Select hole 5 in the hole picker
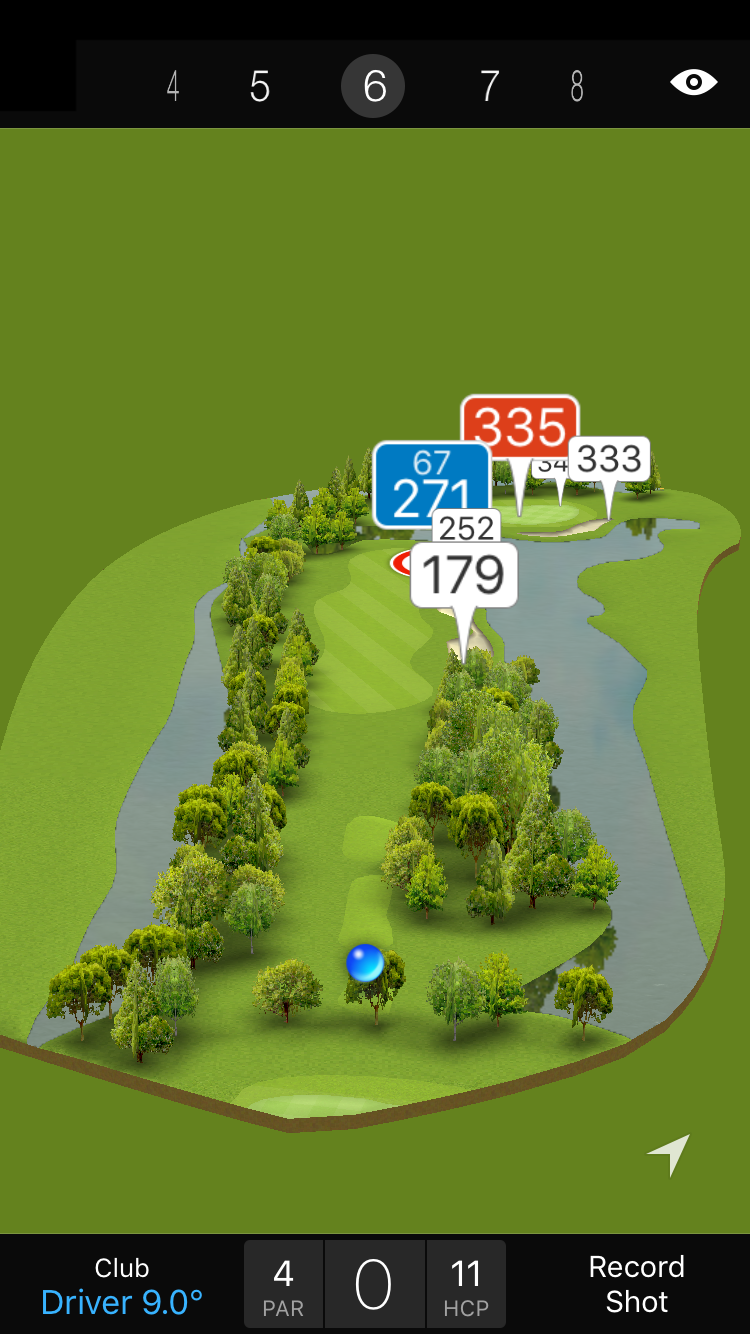Screen dimensions: 750x1334 click(x=260, y=87)
